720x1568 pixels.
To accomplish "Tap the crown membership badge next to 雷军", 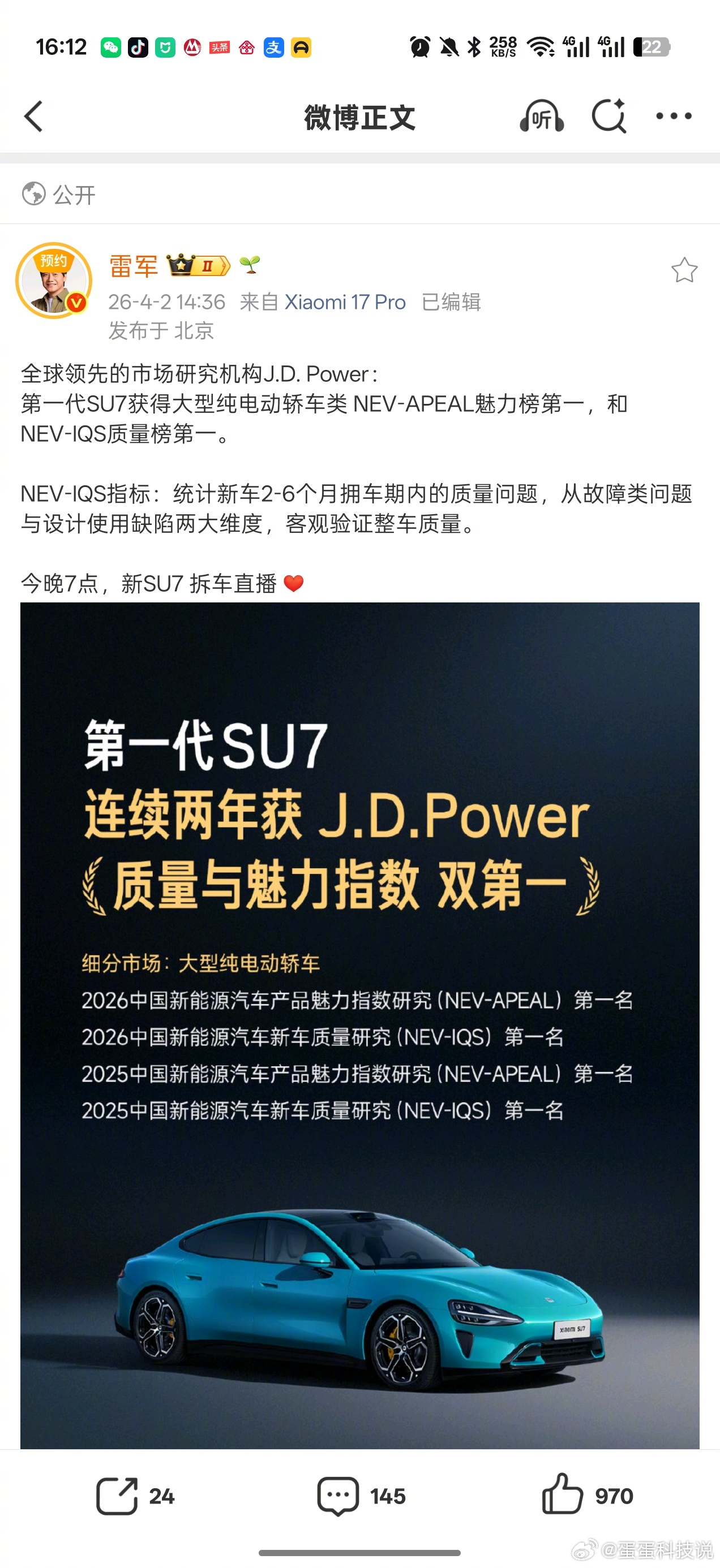I will coord(198,266).
